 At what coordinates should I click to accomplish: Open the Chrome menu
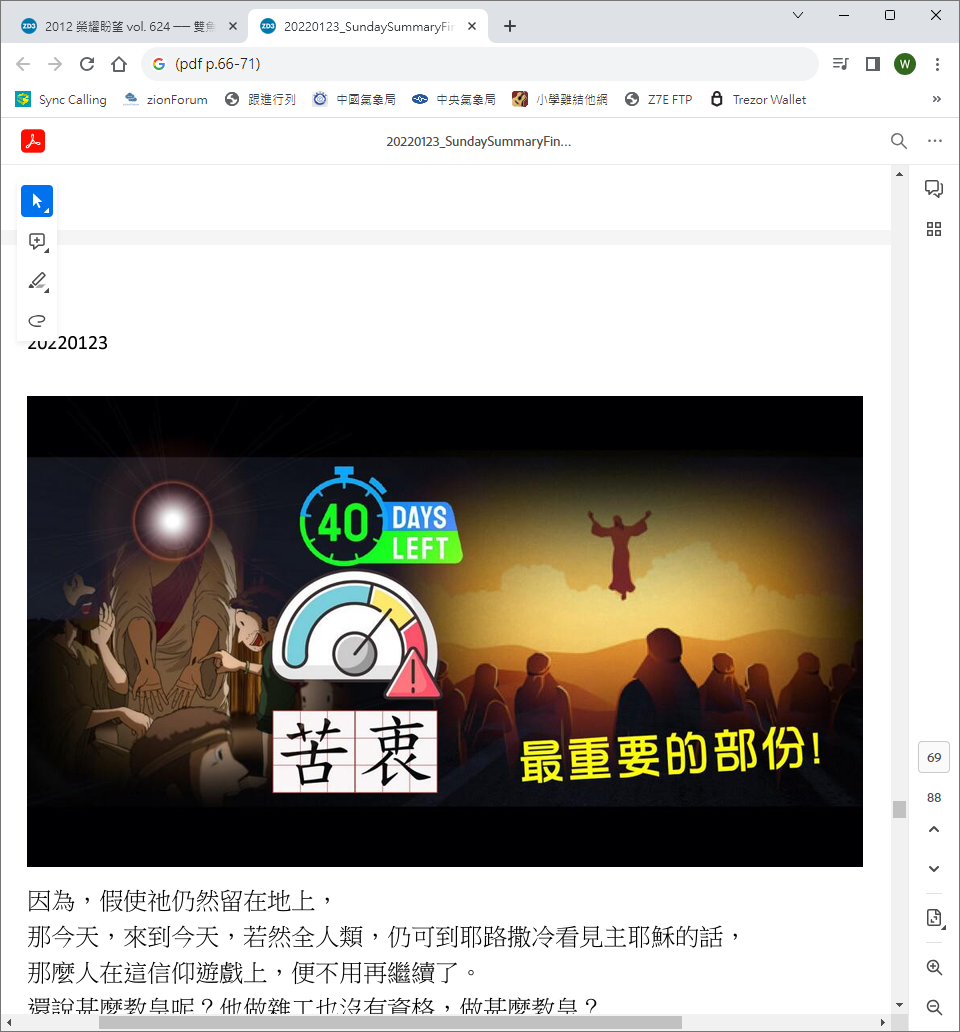tap(937, 64)
